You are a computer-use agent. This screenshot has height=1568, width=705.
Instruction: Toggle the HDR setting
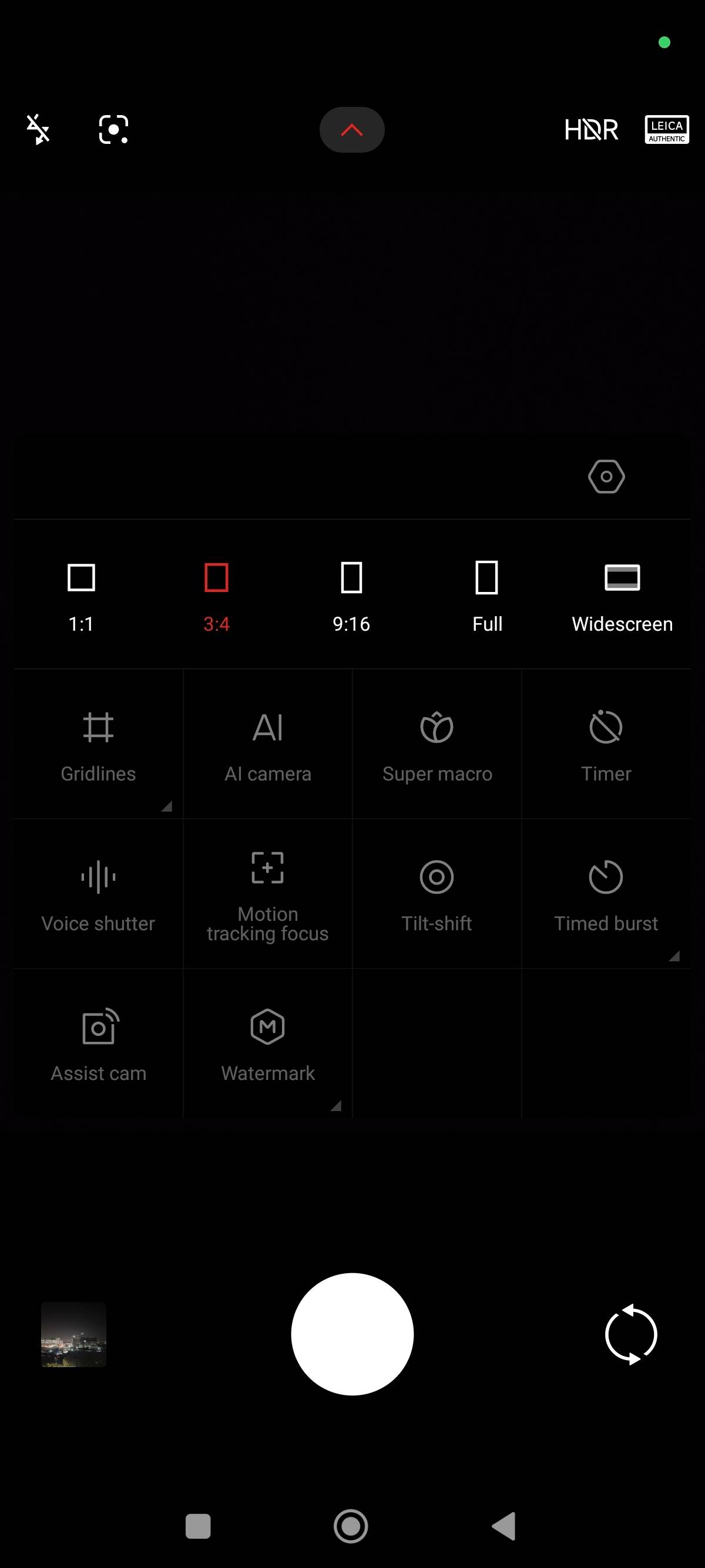point(591,130)
